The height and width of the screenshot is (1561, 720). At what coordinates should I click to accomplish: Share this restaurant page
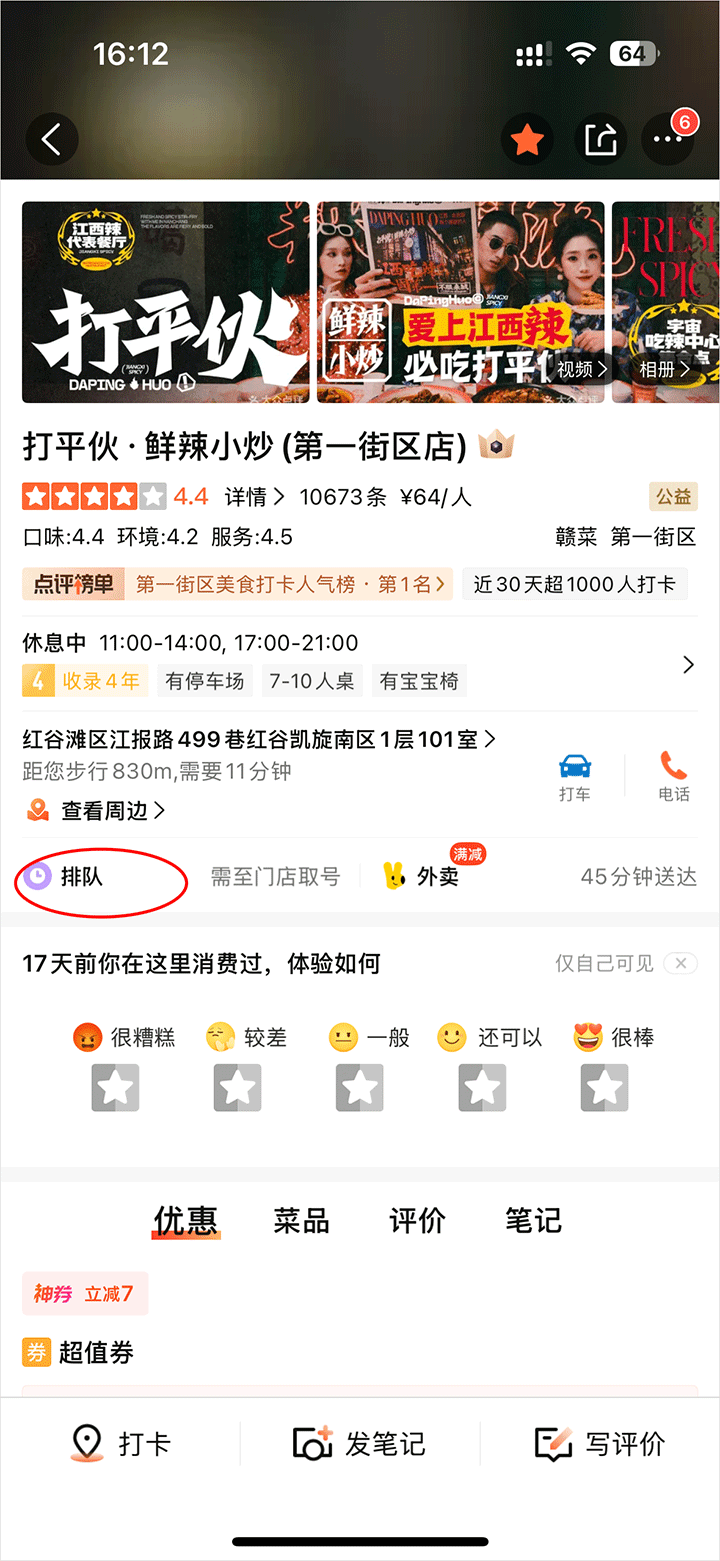600,140
